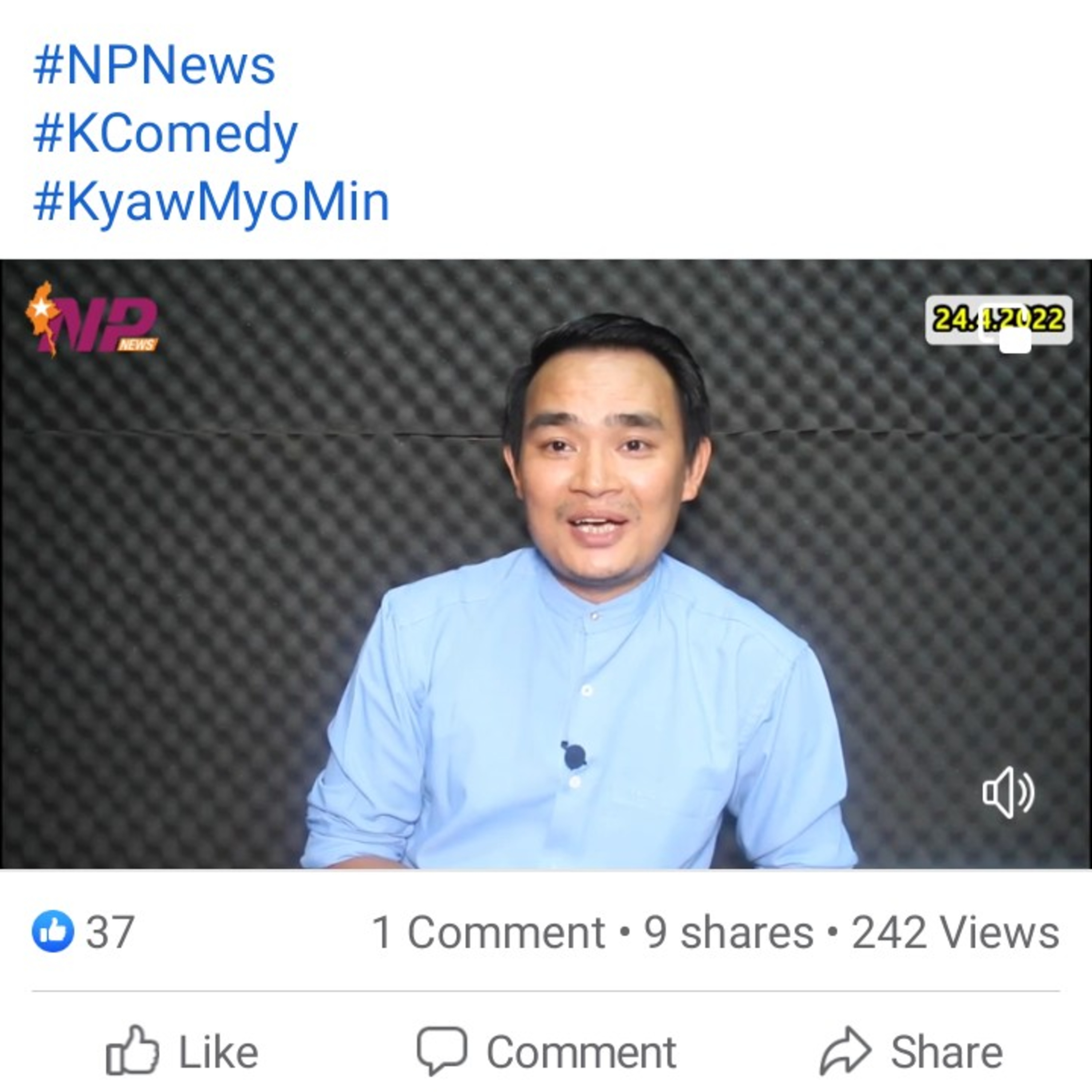This screenshot has height=1092, width=1092.
Task: Like this post
Action: (x=182, y=1052)
